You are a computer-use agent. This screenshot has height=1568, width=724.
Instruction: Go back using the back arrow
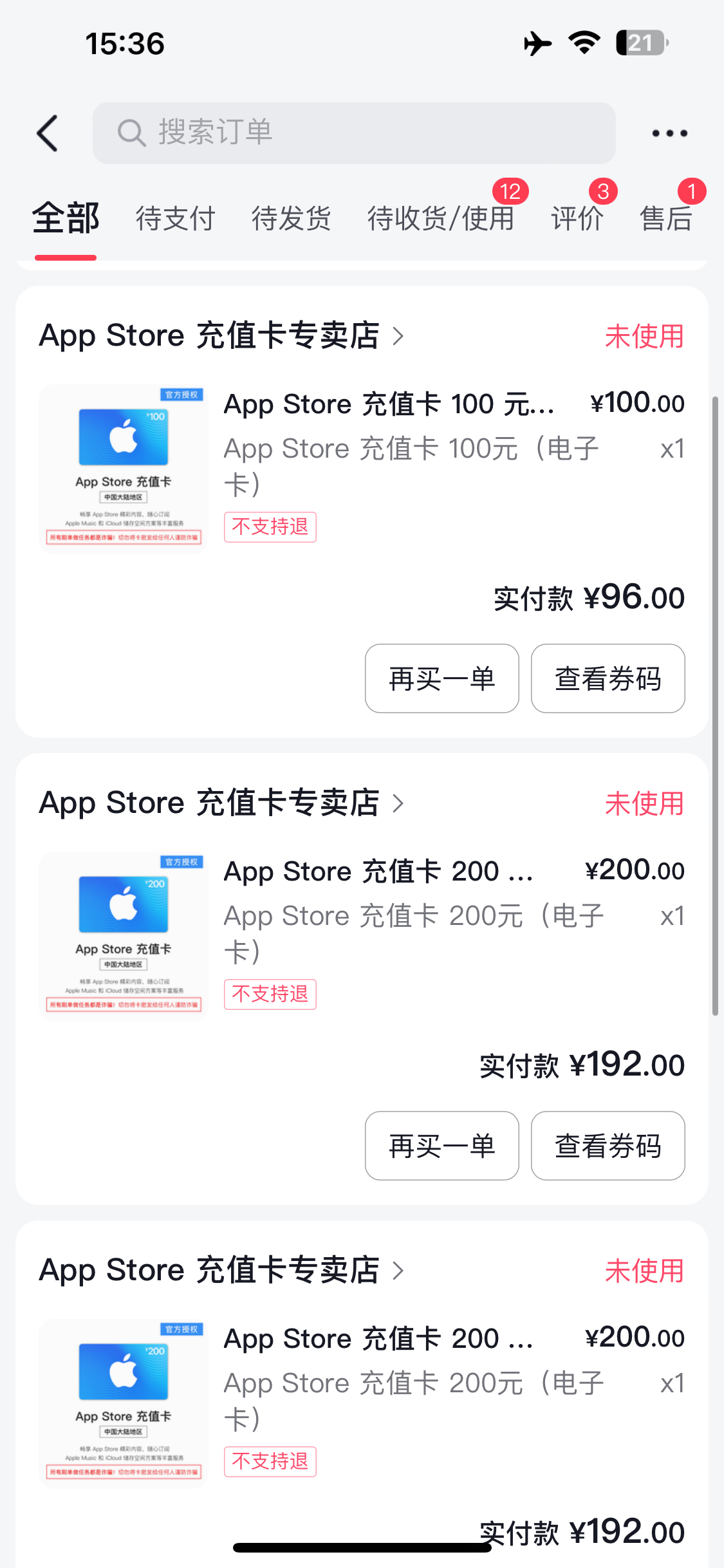click(x=48, y=133)
